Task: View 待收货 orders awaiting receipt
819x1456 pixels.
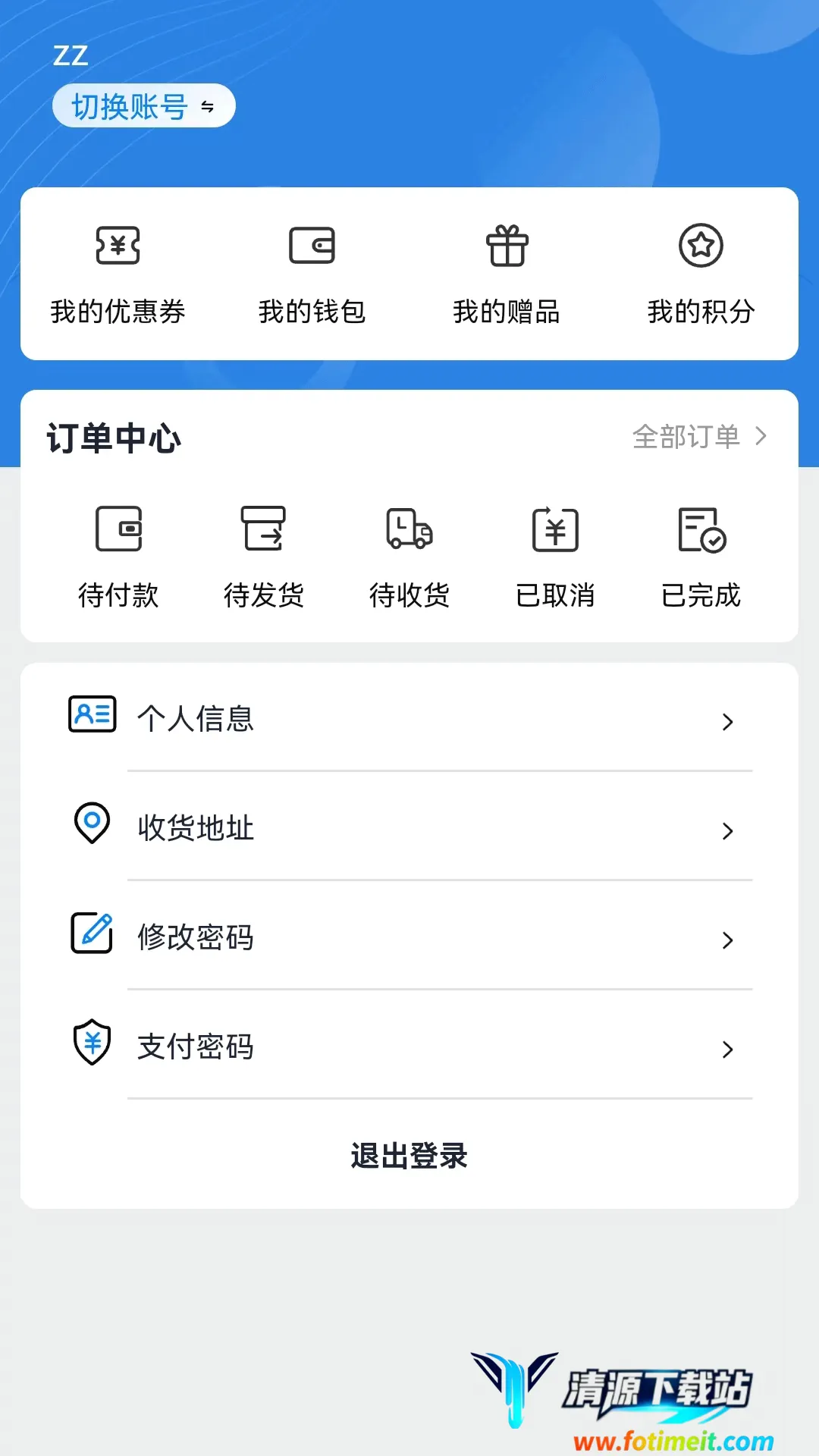Action: [409, 557]
